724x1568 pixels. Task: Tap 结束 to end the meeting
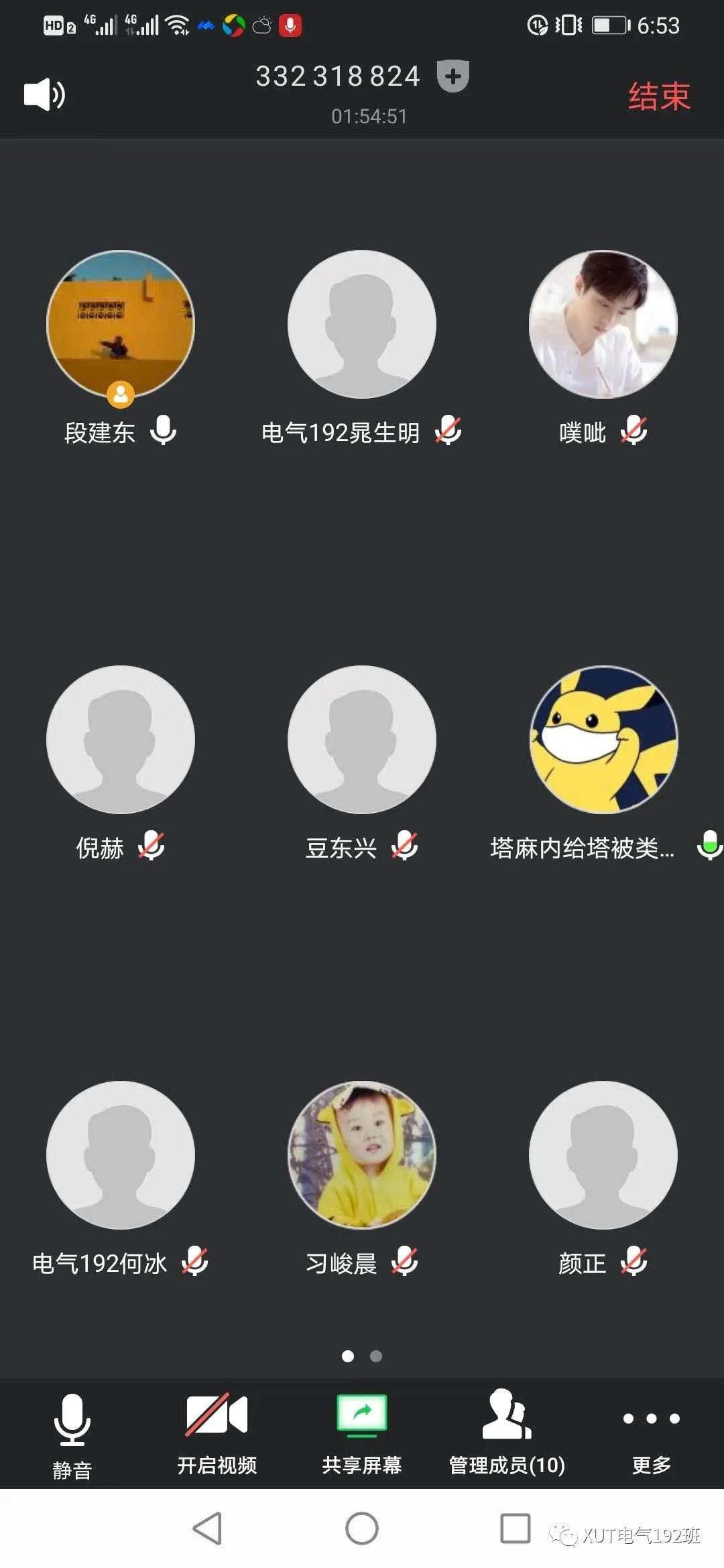pyautogui.click(x=658, y=96)
